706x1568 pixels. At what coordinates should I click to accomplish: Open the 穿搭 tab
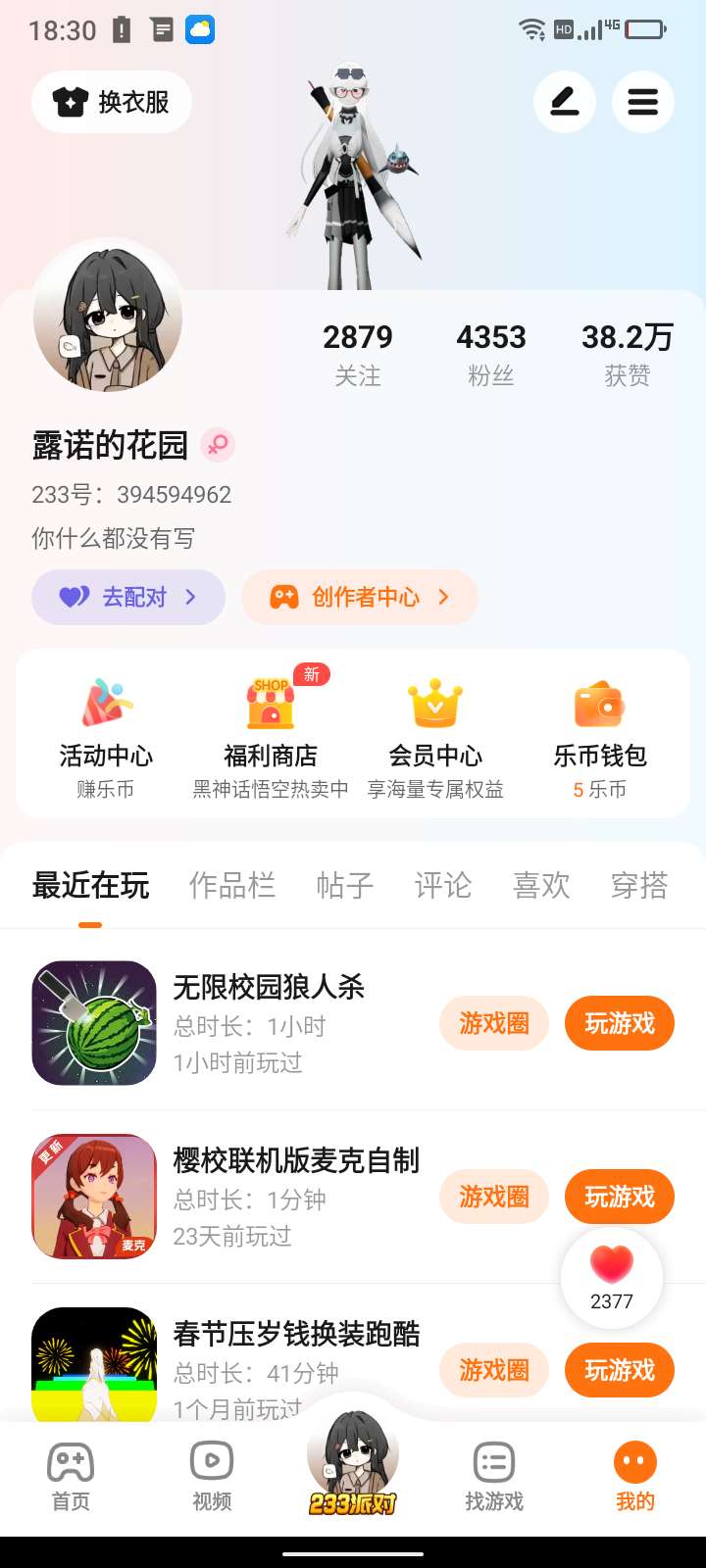[x=638, y=885]
